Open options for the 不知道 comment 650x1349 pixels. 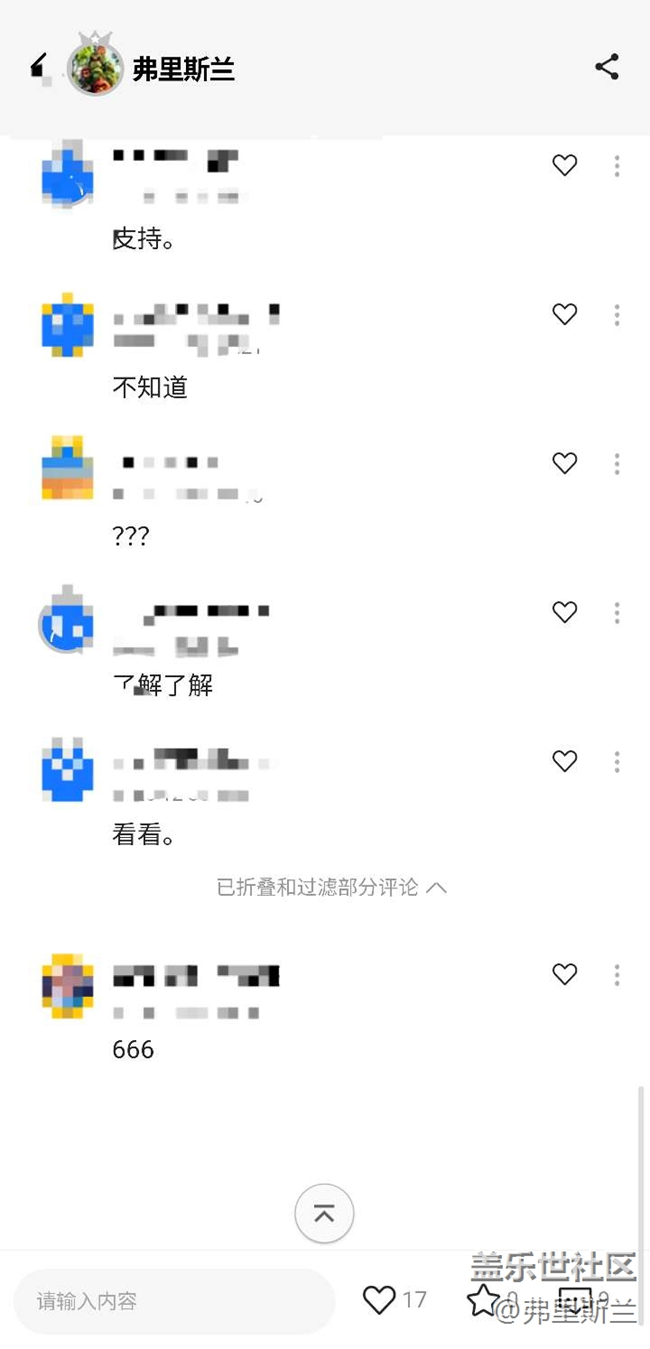(x=617, y=315)
